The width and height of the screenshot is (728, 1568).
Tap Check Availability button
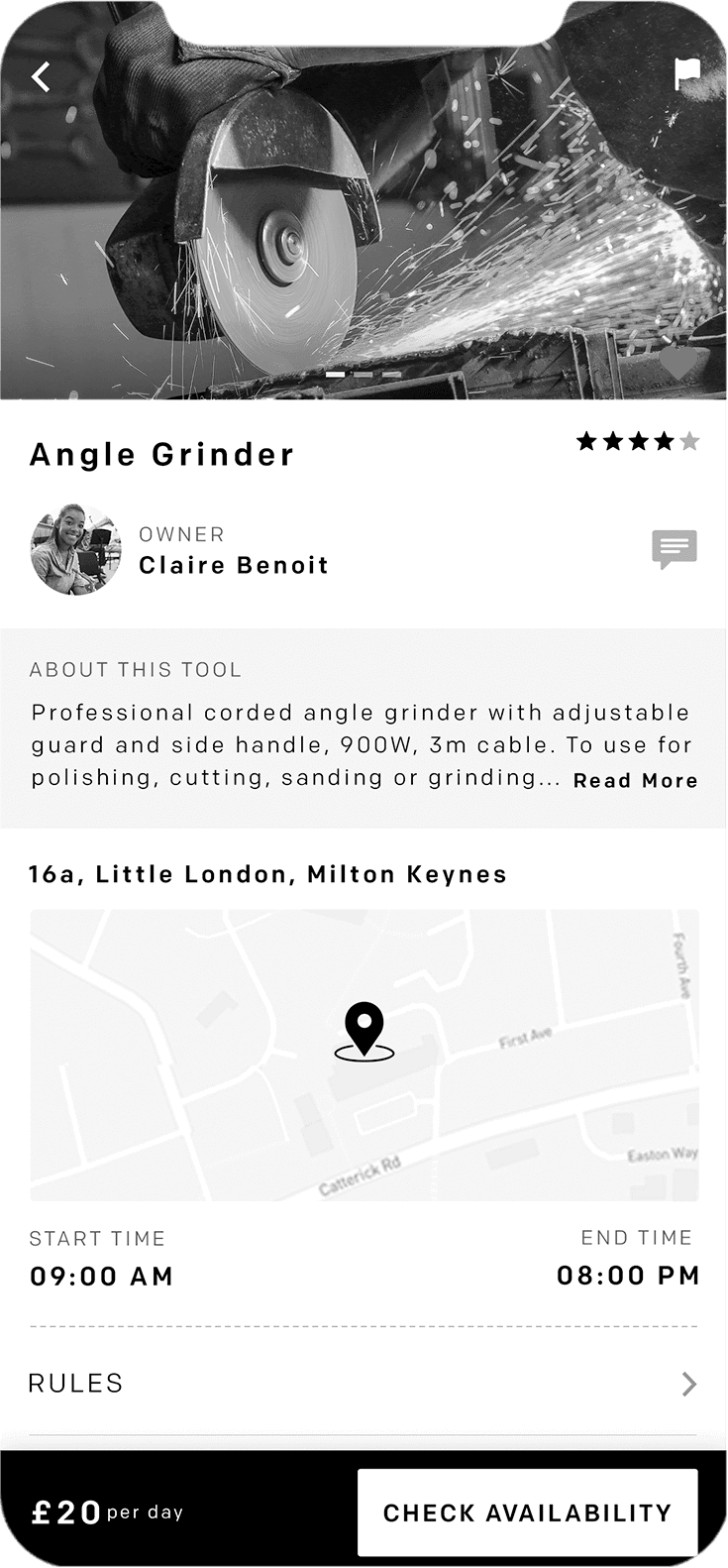pos(527,1512)
